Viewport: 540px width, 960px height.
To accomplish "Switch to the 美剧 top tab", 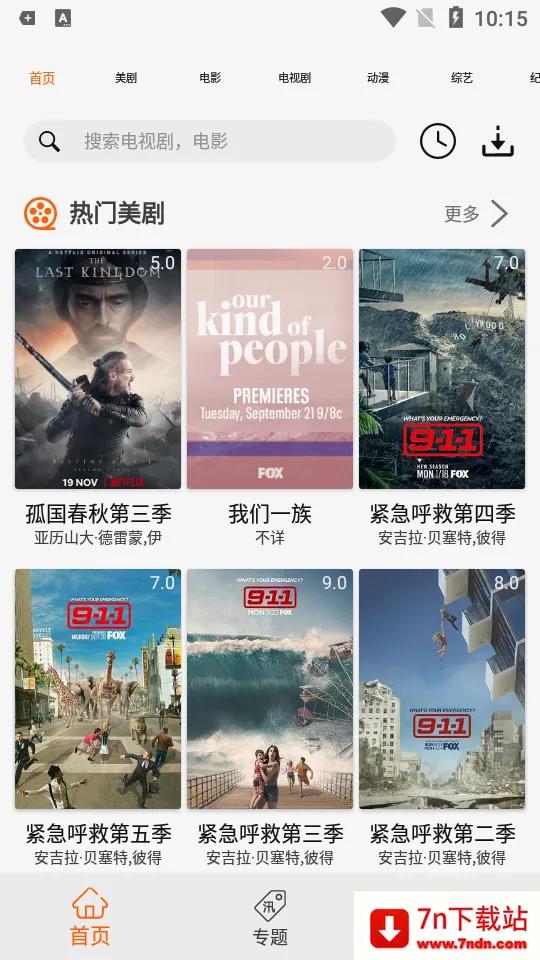I will point(126,78).
